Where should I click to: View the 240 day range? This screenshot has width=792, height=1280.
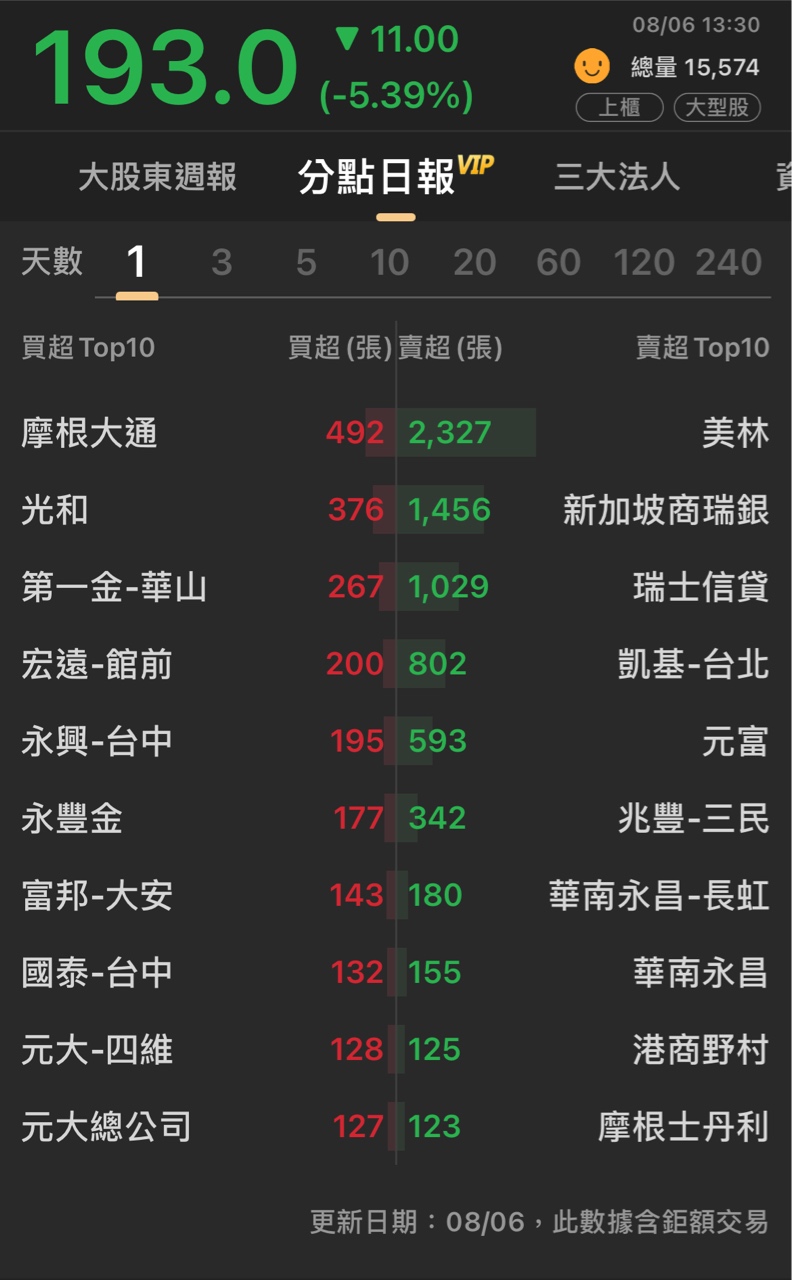[728, 263]
